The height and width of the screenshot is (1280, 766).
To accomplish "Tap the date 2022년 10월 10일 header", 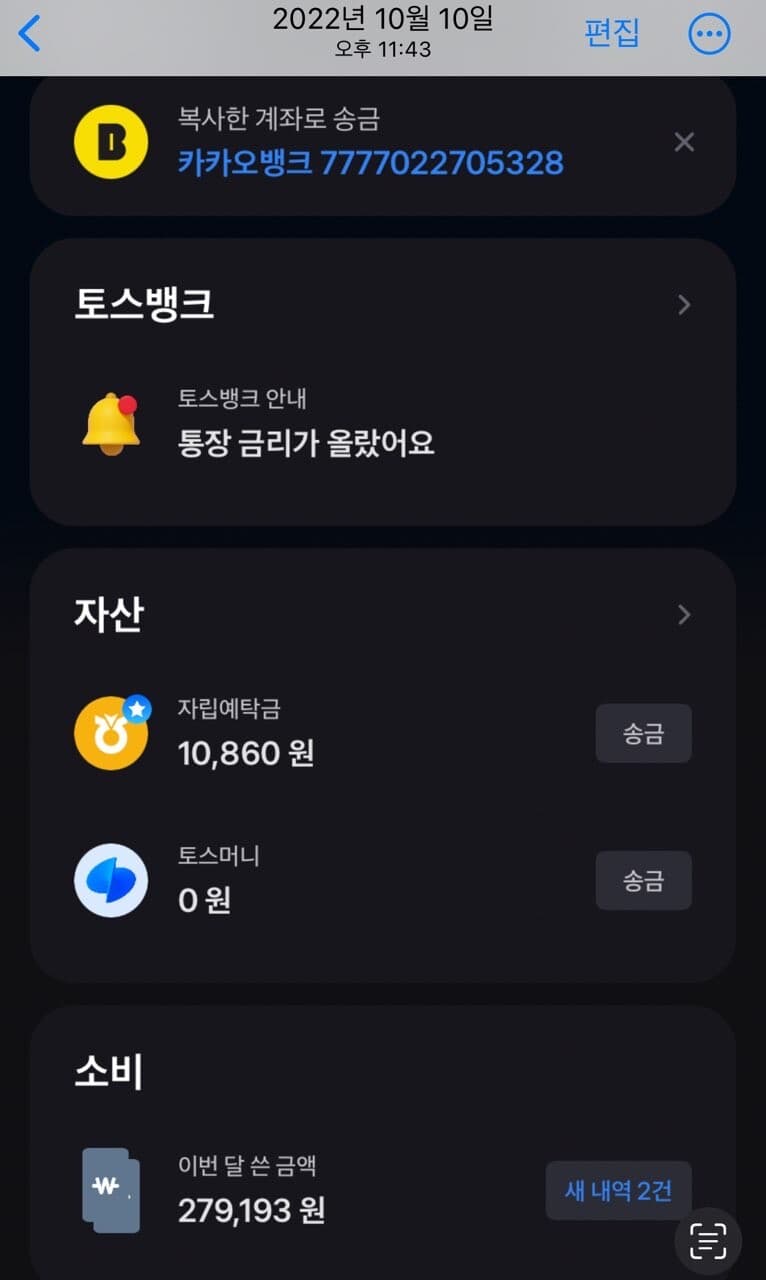I will click(x=383, y=20).
